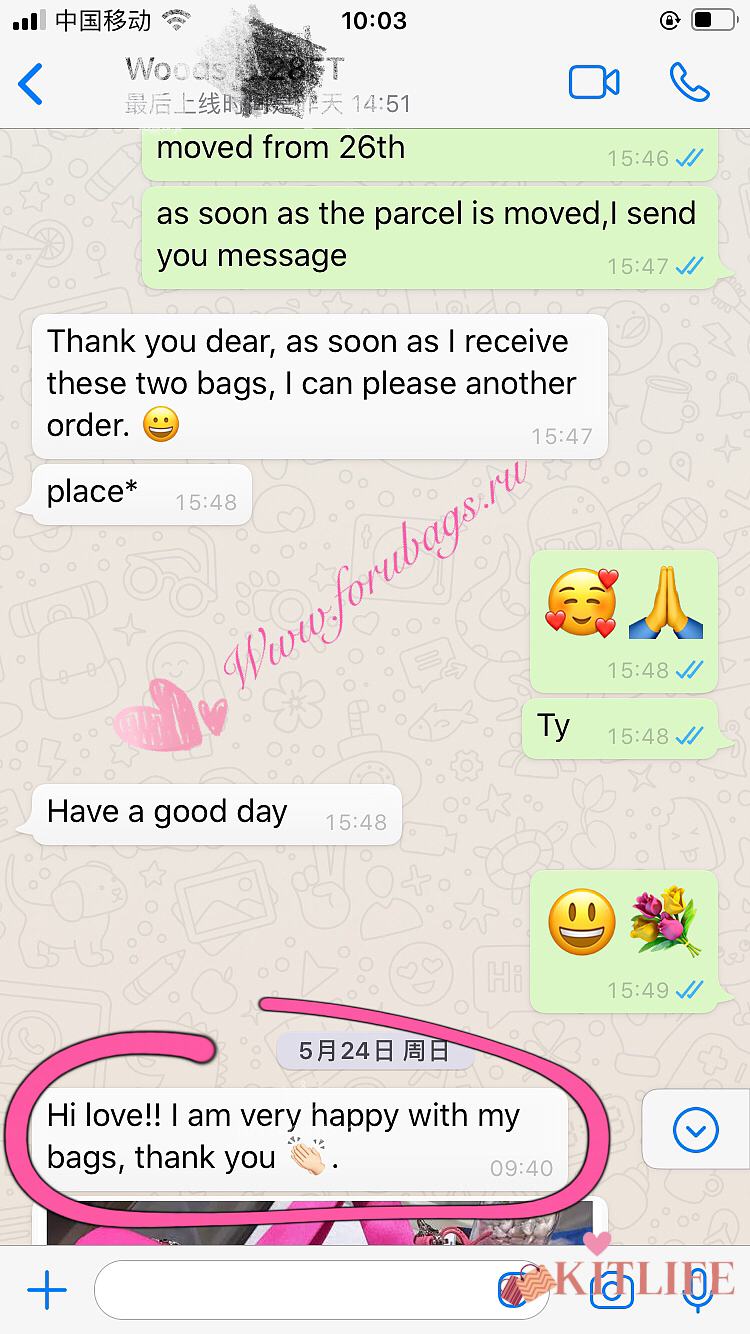Open the sticker picker in the message field
The width and height of the screenshot is (750, 1334).
coord(516,1291)
